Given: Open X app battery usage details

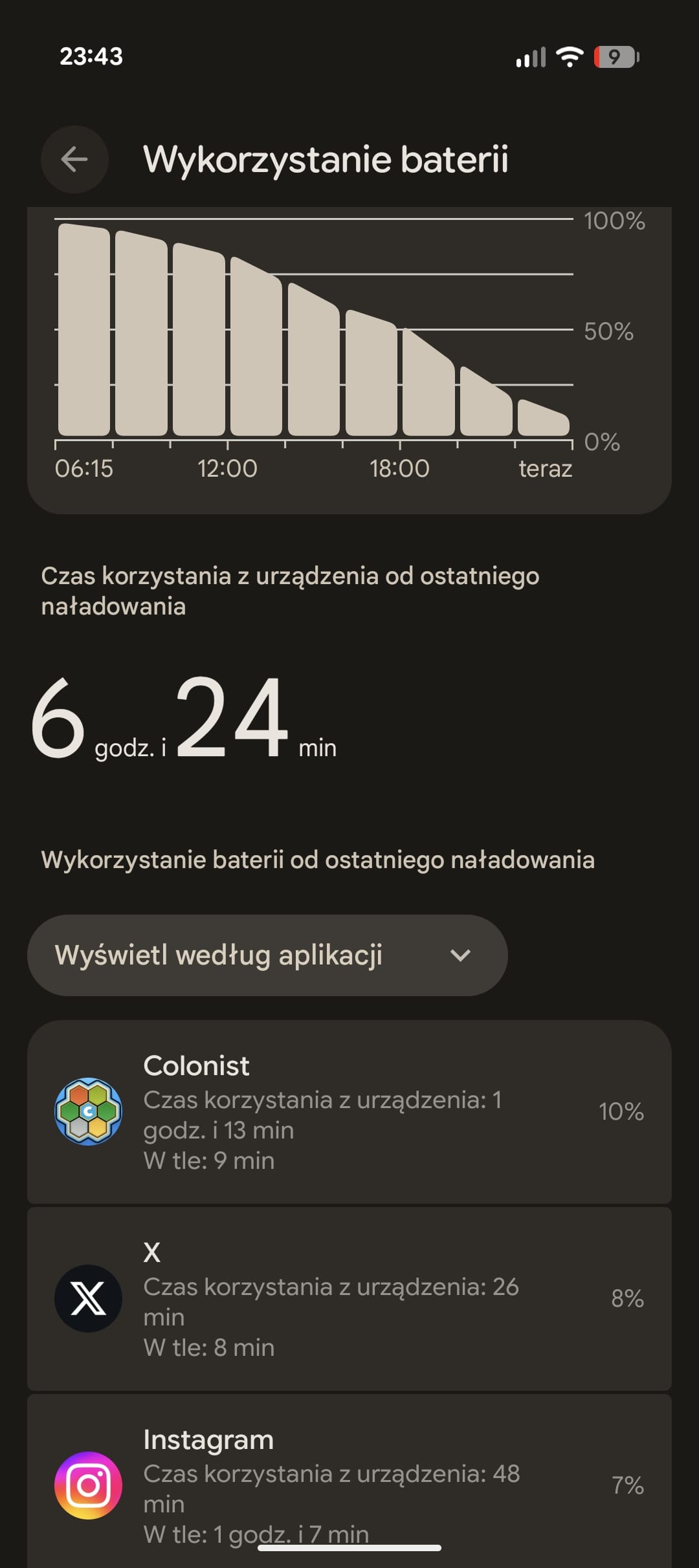Looking at the screenshot, I should pyautogui.click(x=349, y=1298).
